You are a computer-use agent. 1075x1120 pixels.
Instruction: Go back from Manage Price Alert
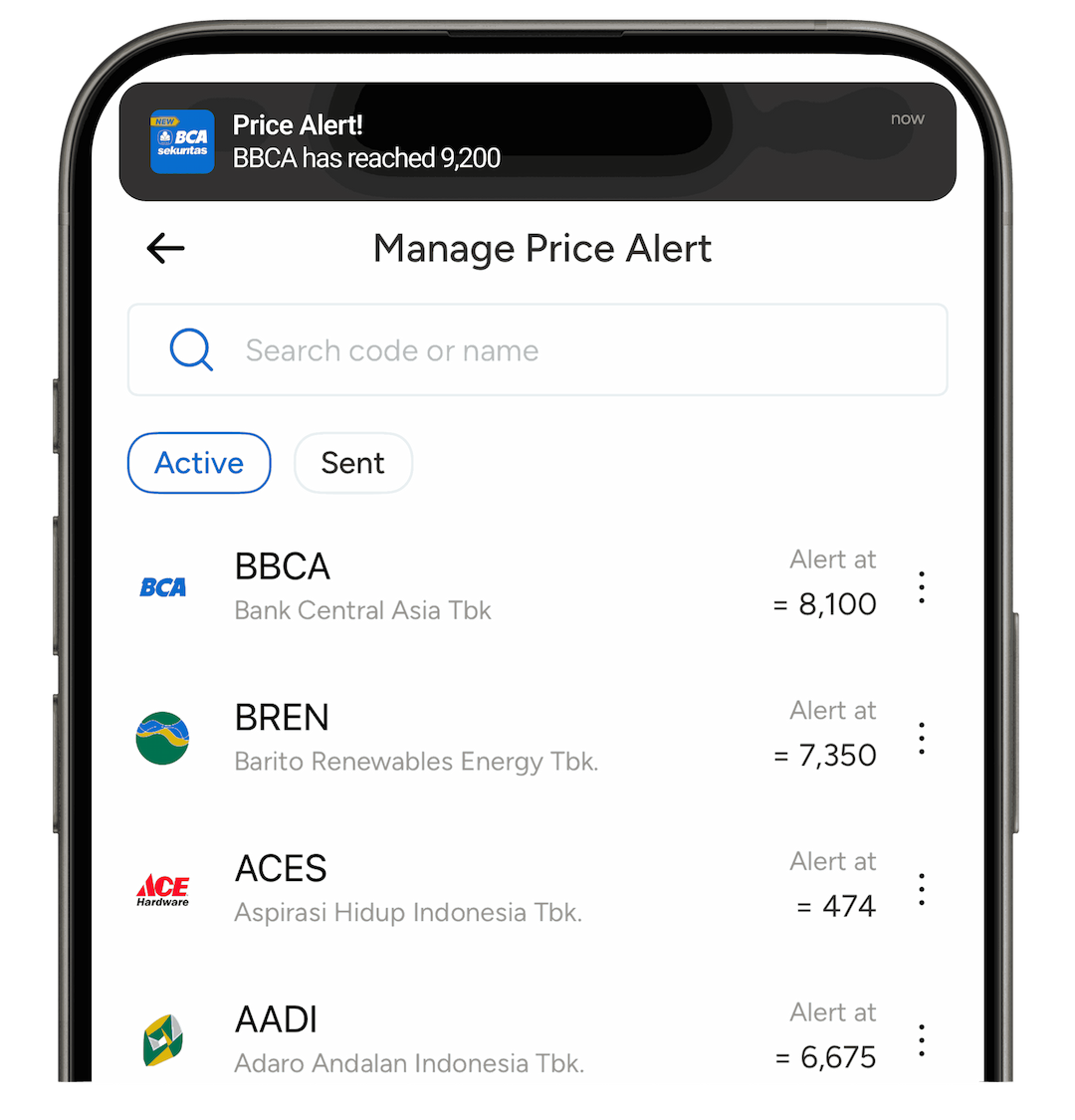[165, 248]
